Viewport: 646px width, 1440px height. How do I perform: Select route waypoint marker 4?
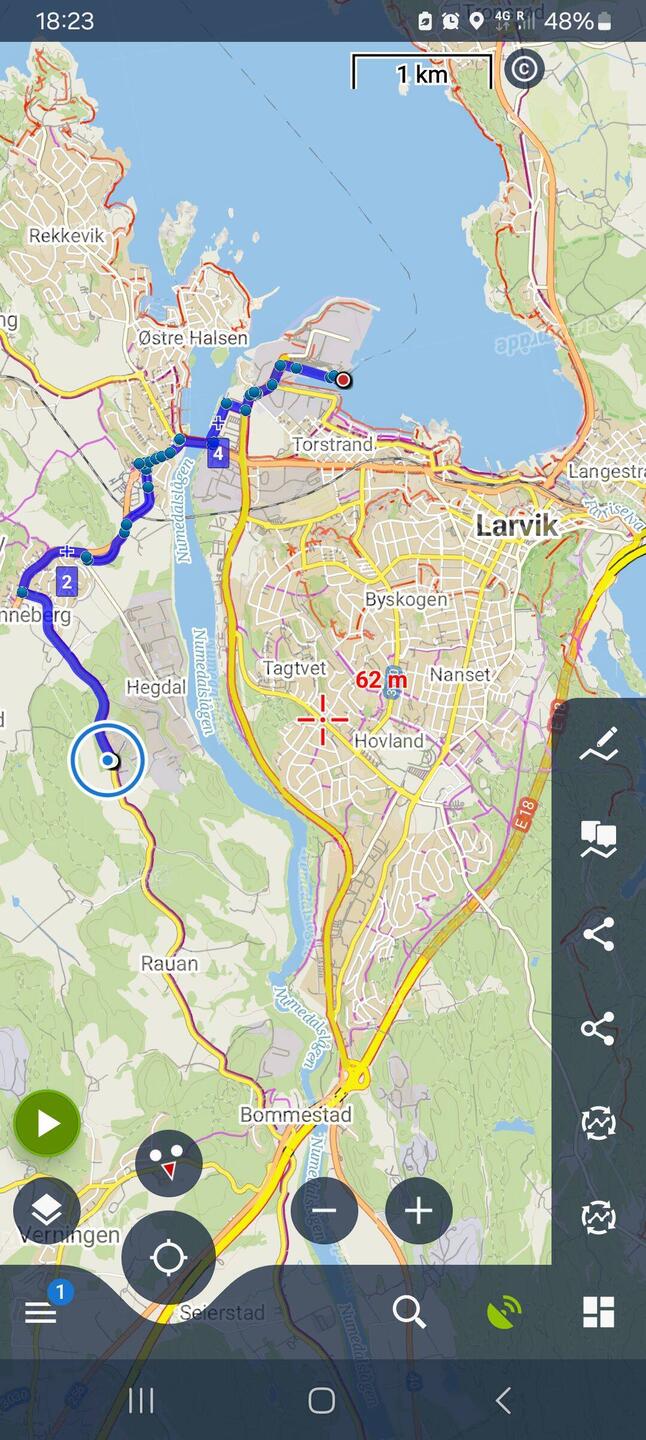pos(218,452)
